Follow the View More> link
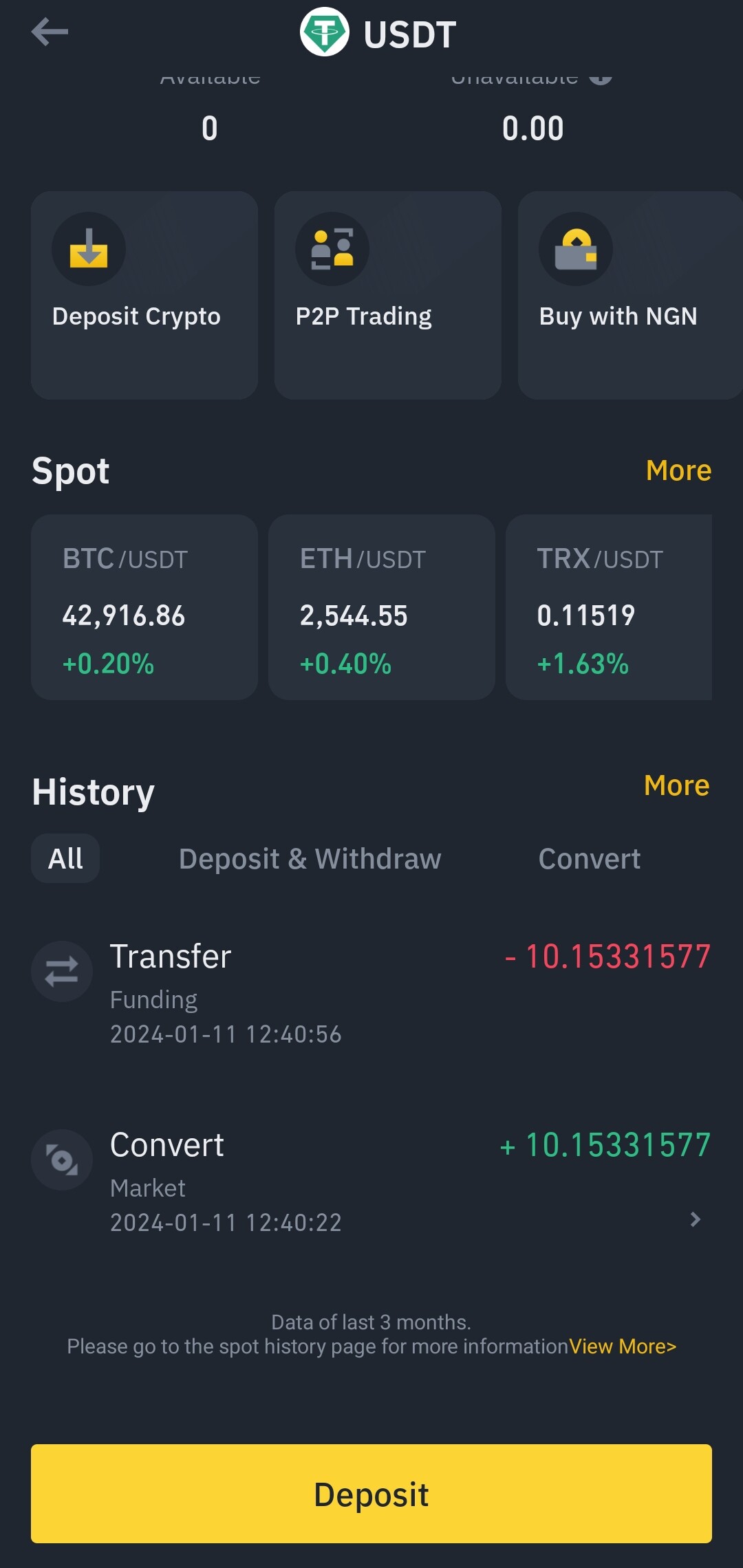The height and width of the screenshot is (1568, 743). tap(623, 1347)
